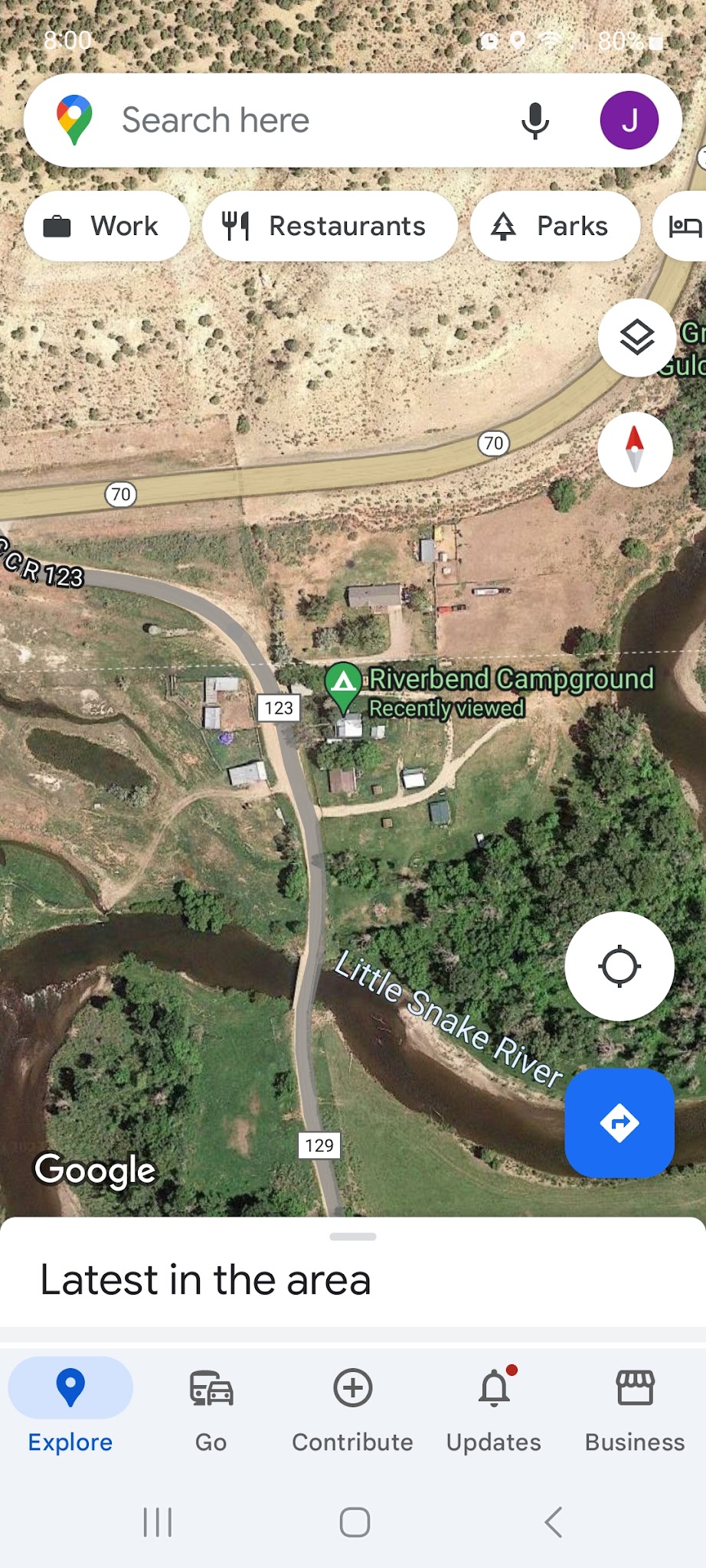Activate voice search with the microphone icon
The width and height of the screenshot is (706, 1568).
[x=534, y=119]
